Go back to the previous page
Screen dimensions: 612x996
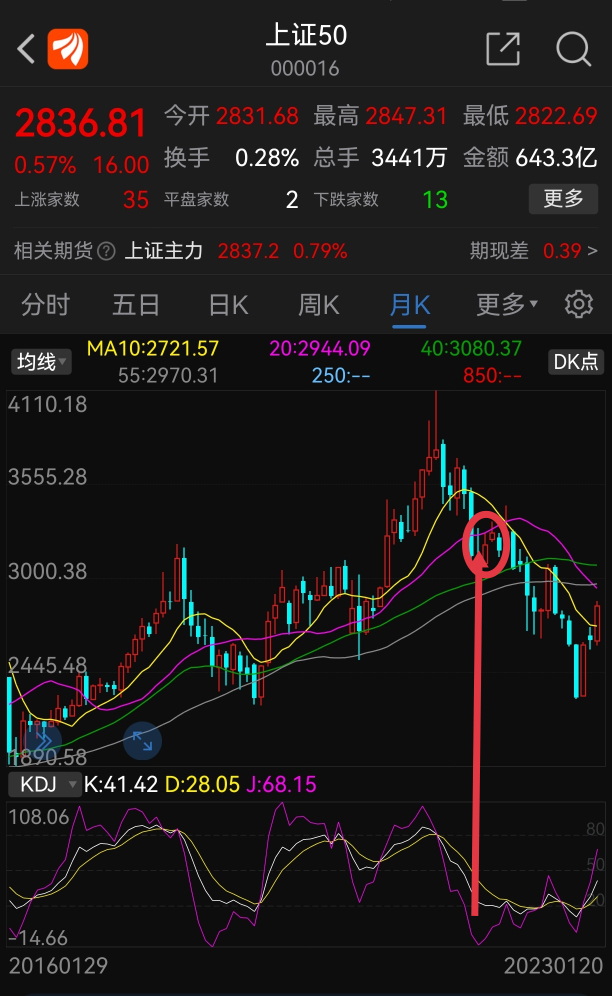pos(27,48)
